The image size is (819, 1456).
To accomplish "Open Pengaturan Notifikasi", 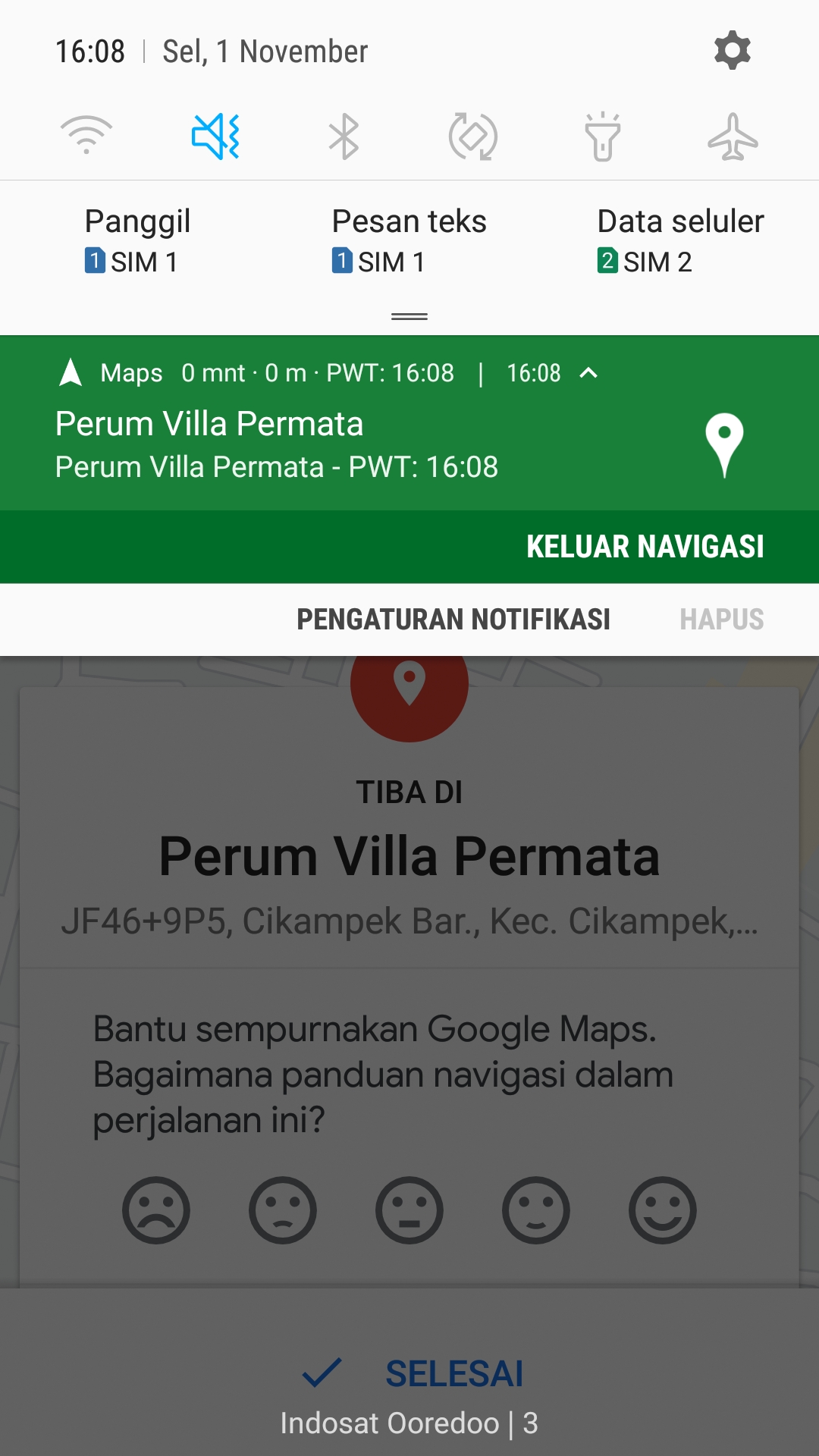I will point(453,620).
